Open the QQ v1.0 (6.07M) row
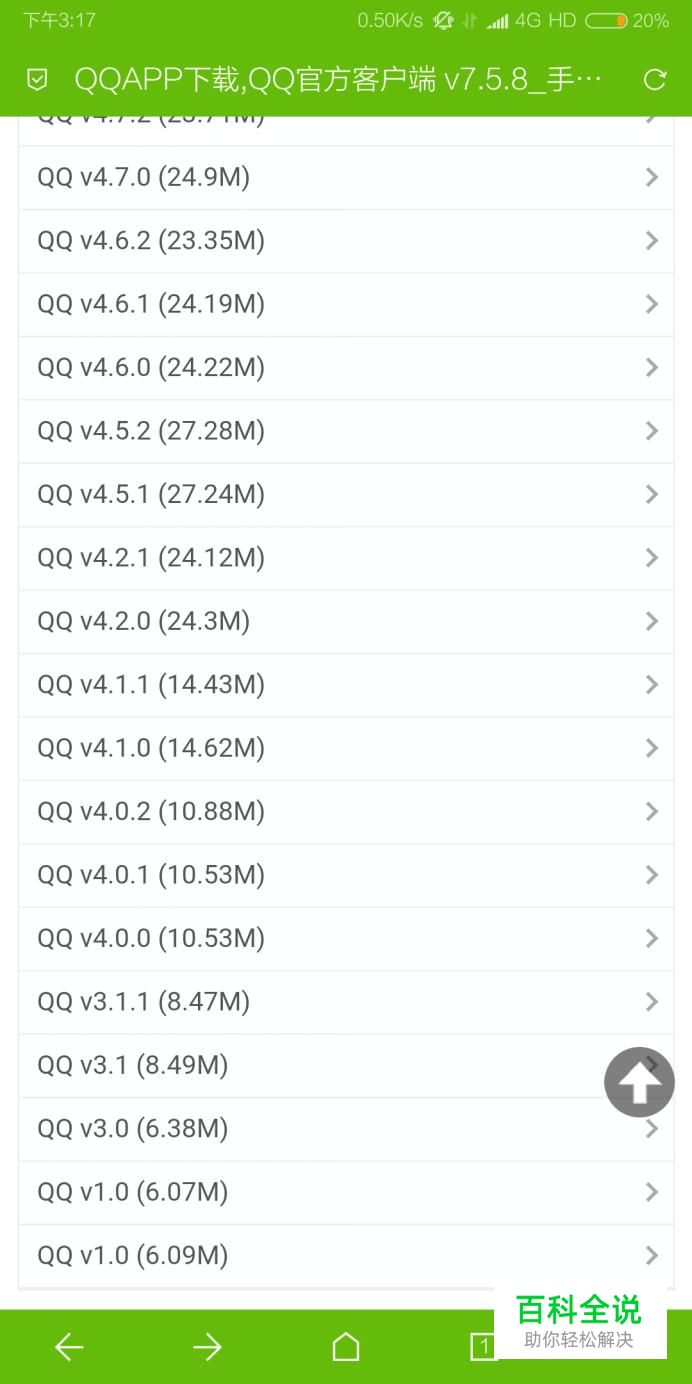The image size is (692, 1384). (346, 1193)
